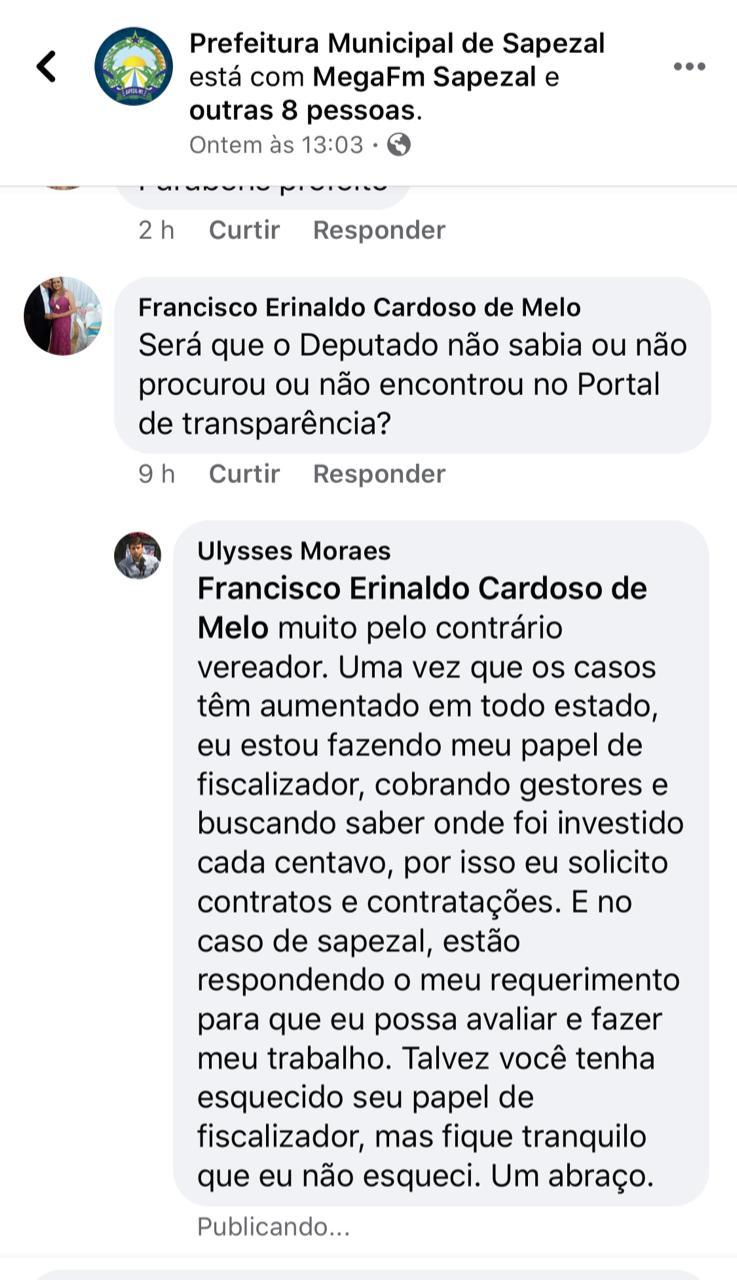Tap Curtir under the 2 h comment
The height and width of the screenshot is (1280, 737).
pyautogui.click(x=244, y=230)
